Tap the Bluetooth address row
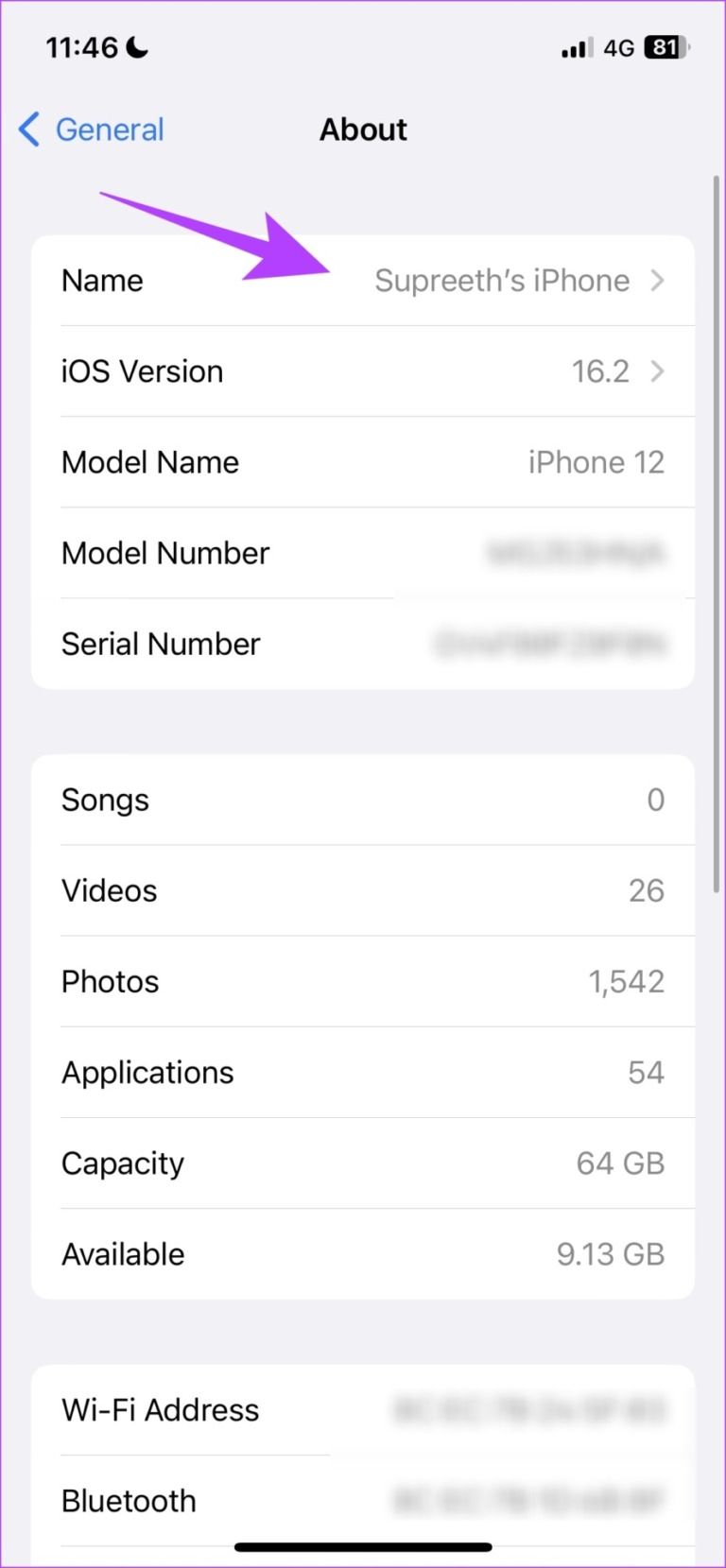Viewport: 726px width, 1568px height. (x=363, y=1500)
